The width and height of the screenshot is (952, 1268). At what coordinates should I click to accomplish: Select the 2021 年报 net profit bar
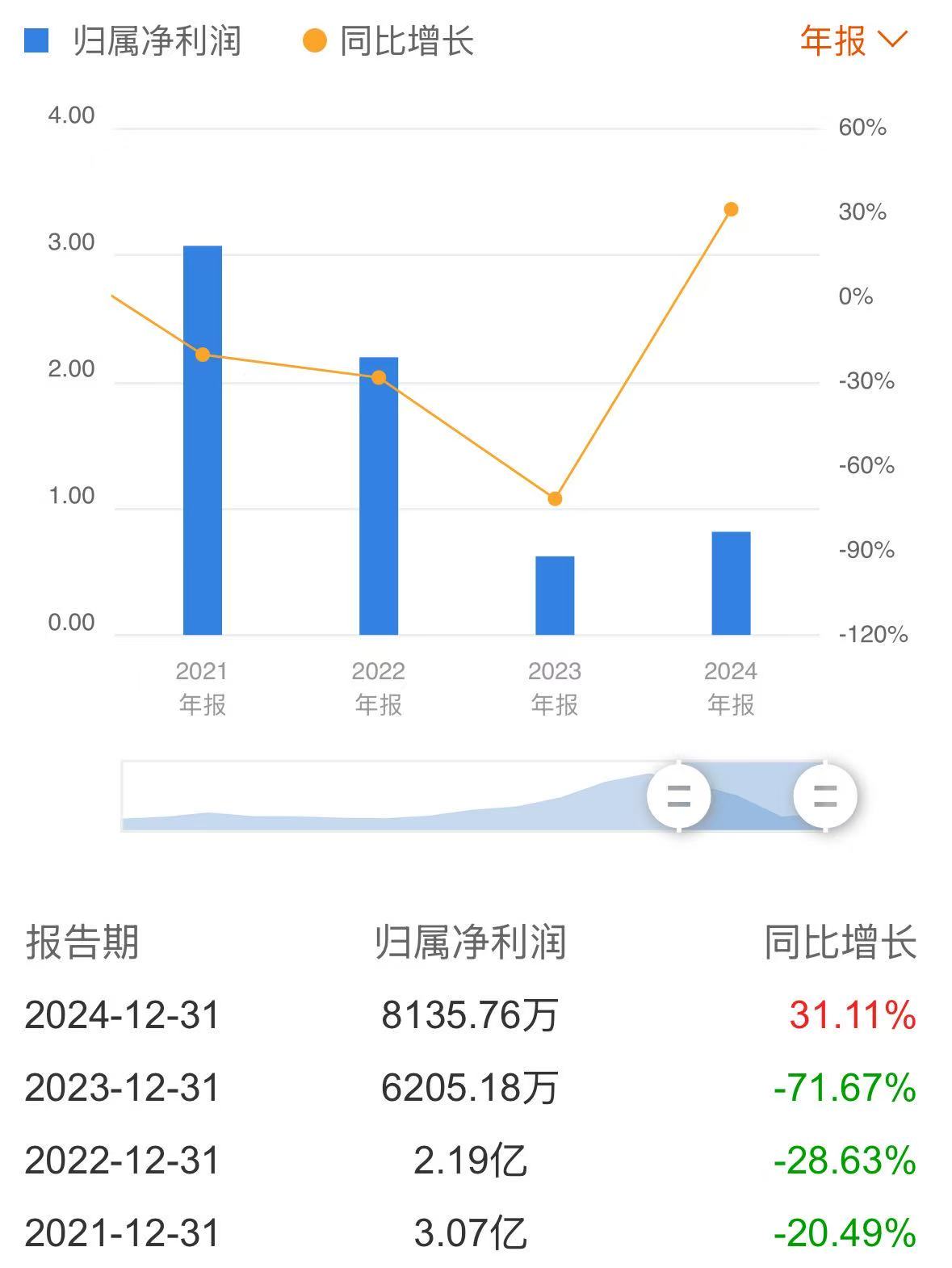[x=203, y=440]
